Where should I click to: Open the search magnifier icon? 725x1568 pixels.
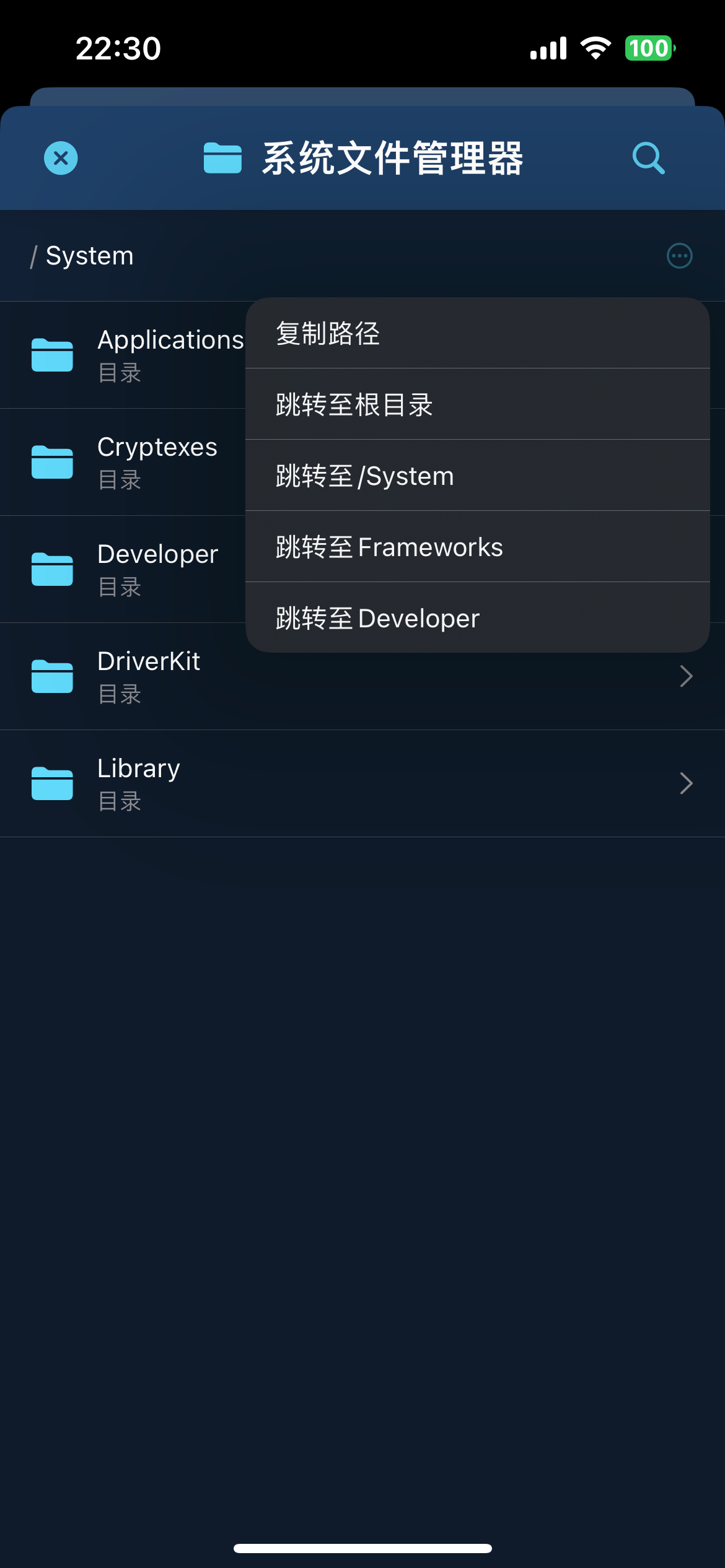point(648,159)
